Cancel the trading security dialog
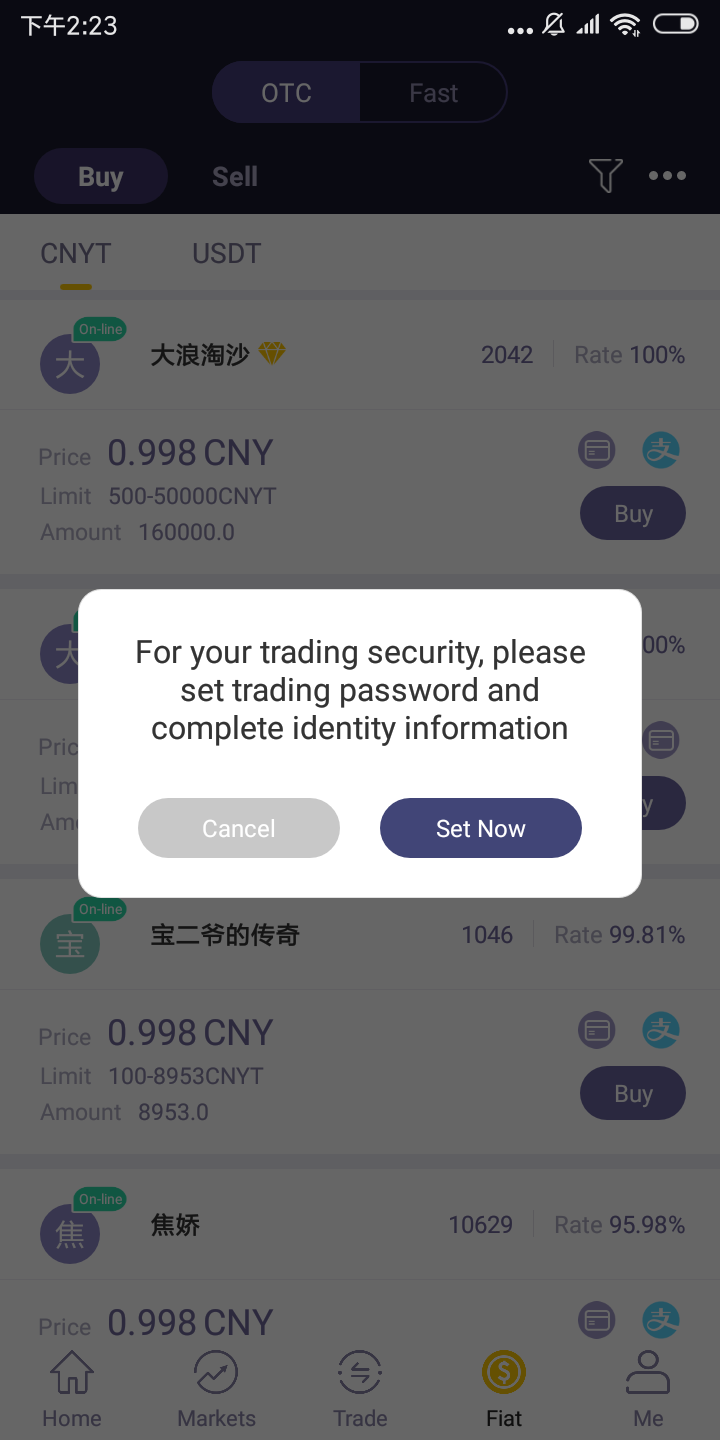Screen dimensions: 720x1440 239,828
